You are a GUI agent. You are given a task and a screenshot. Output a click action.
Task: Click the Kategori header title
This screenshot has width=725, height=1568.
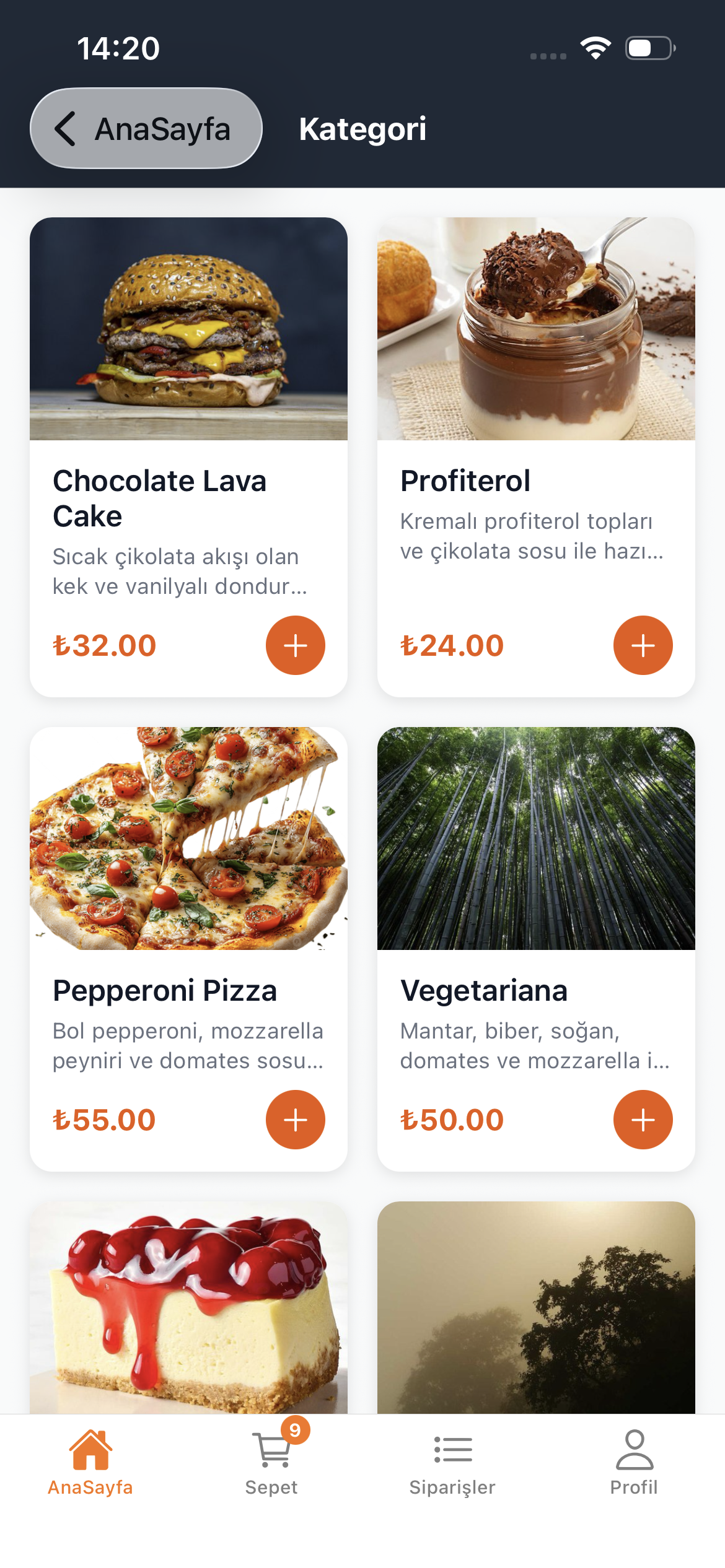coord(363,130)
